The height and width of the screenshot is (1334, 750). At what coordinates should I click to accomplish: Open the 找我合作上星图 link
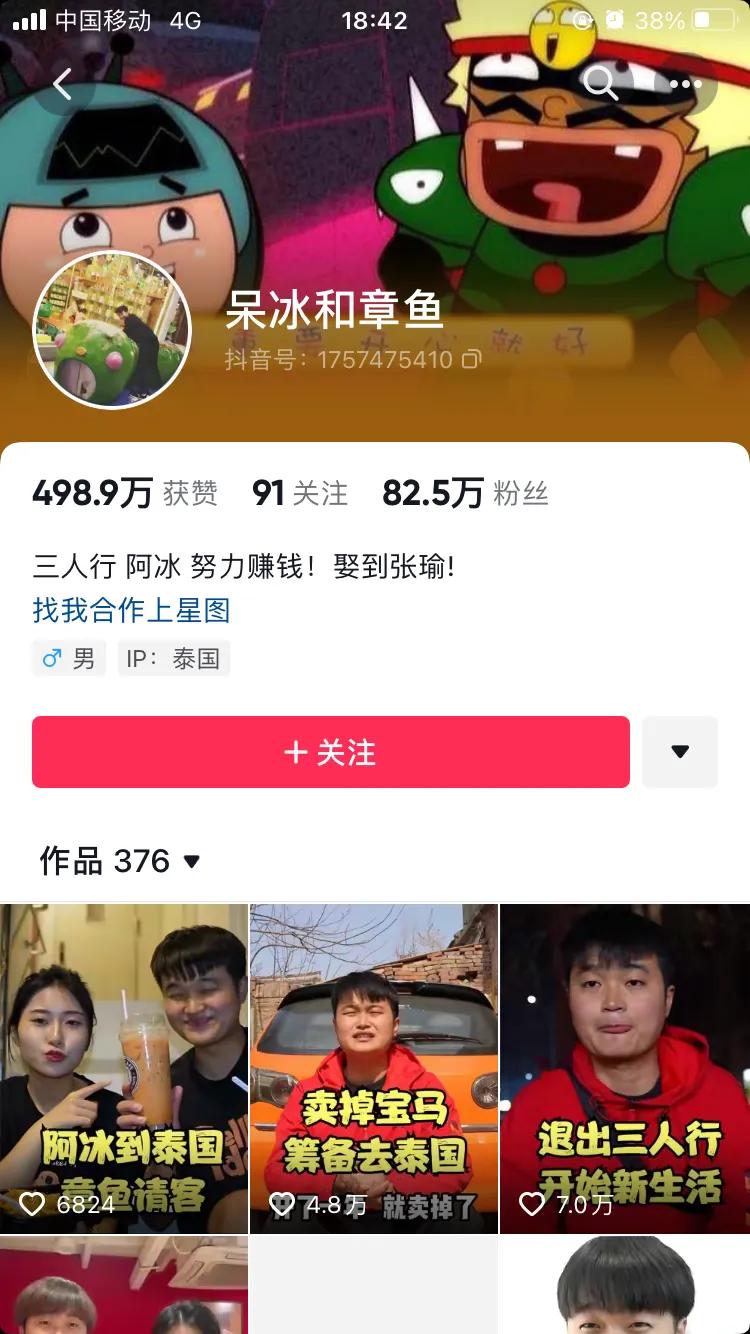(131, 610)
